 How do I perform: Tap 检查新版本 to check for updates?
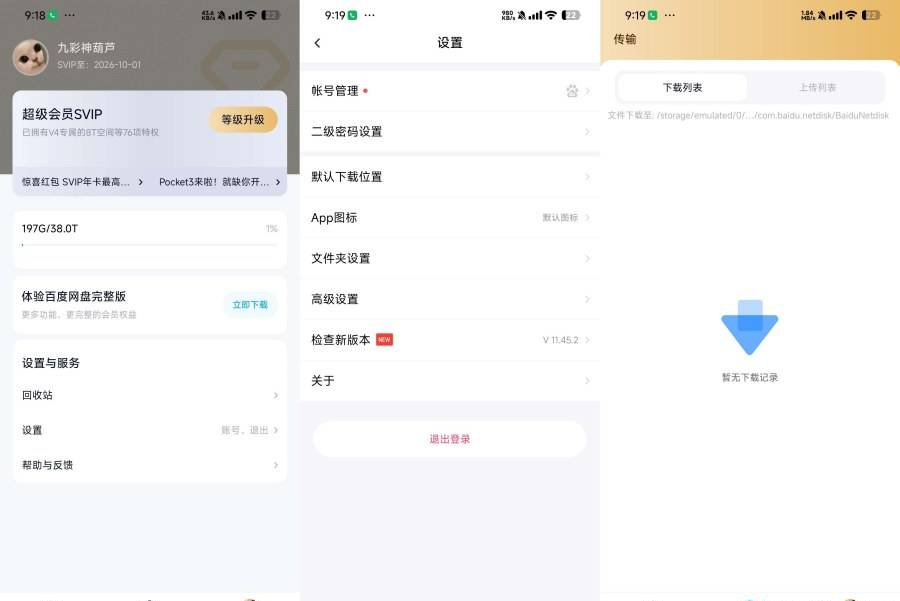point(449,340)
